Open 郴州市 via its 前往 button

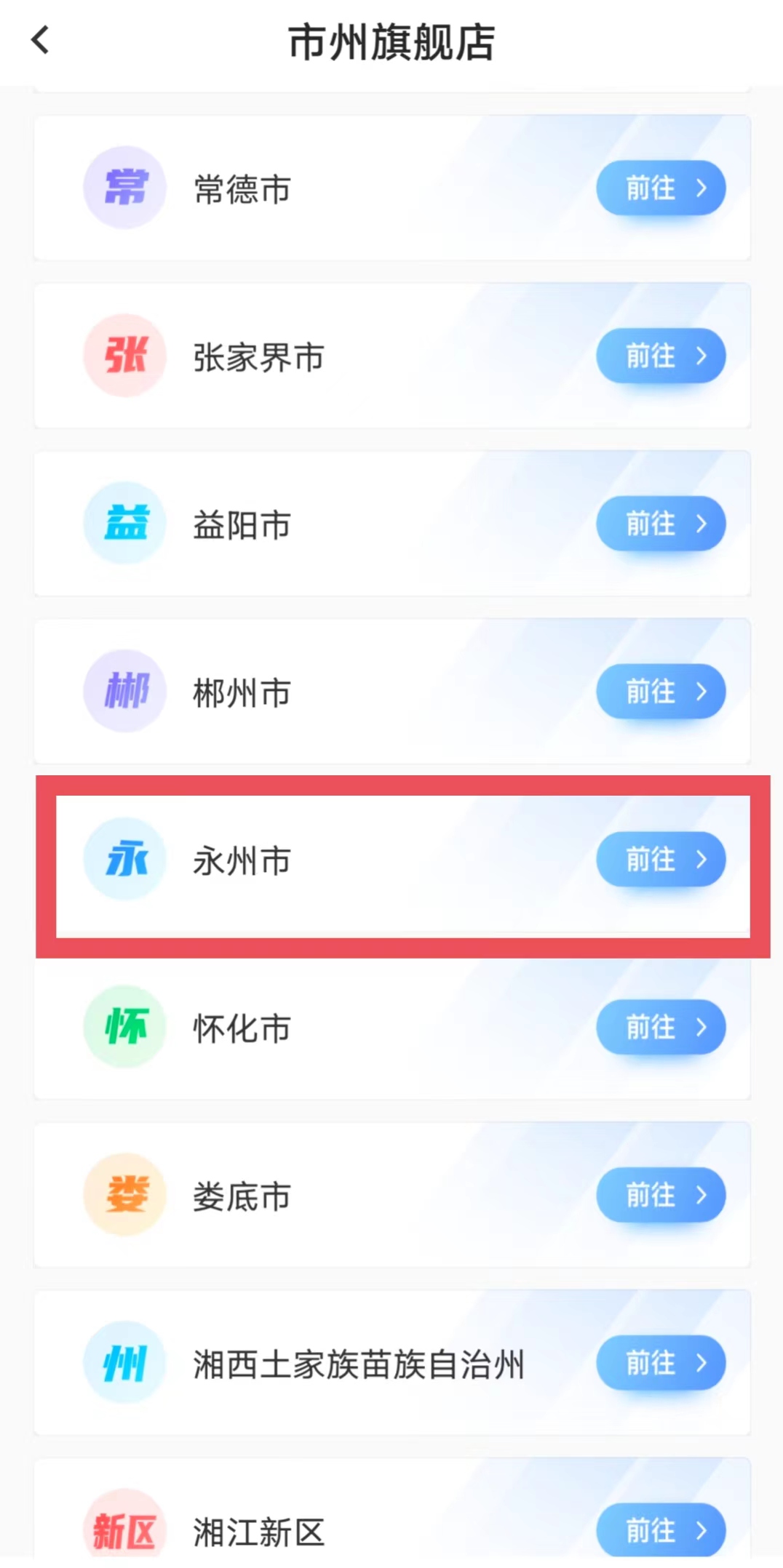pos(661,692)
